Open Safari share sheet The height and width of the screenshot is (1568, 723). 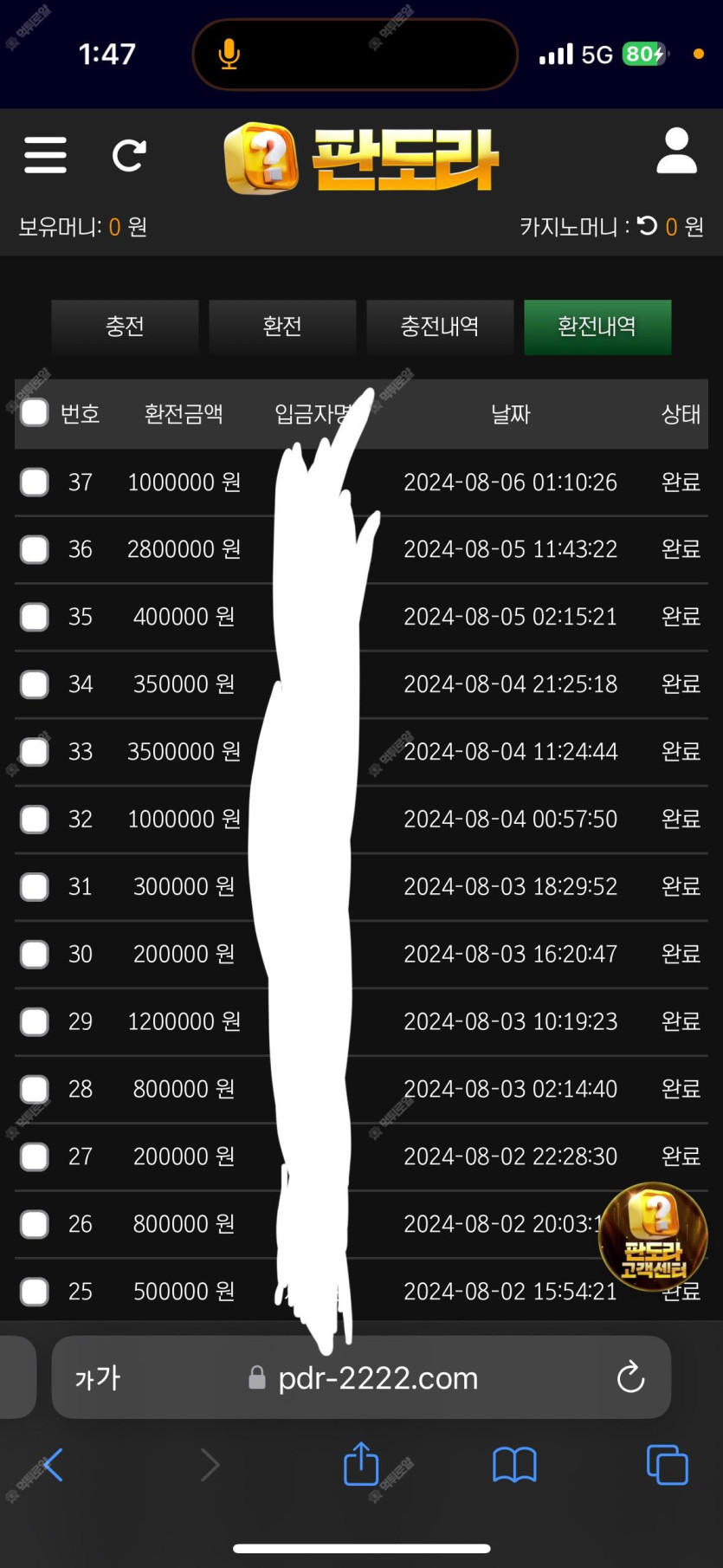(x=361, y=1465)
